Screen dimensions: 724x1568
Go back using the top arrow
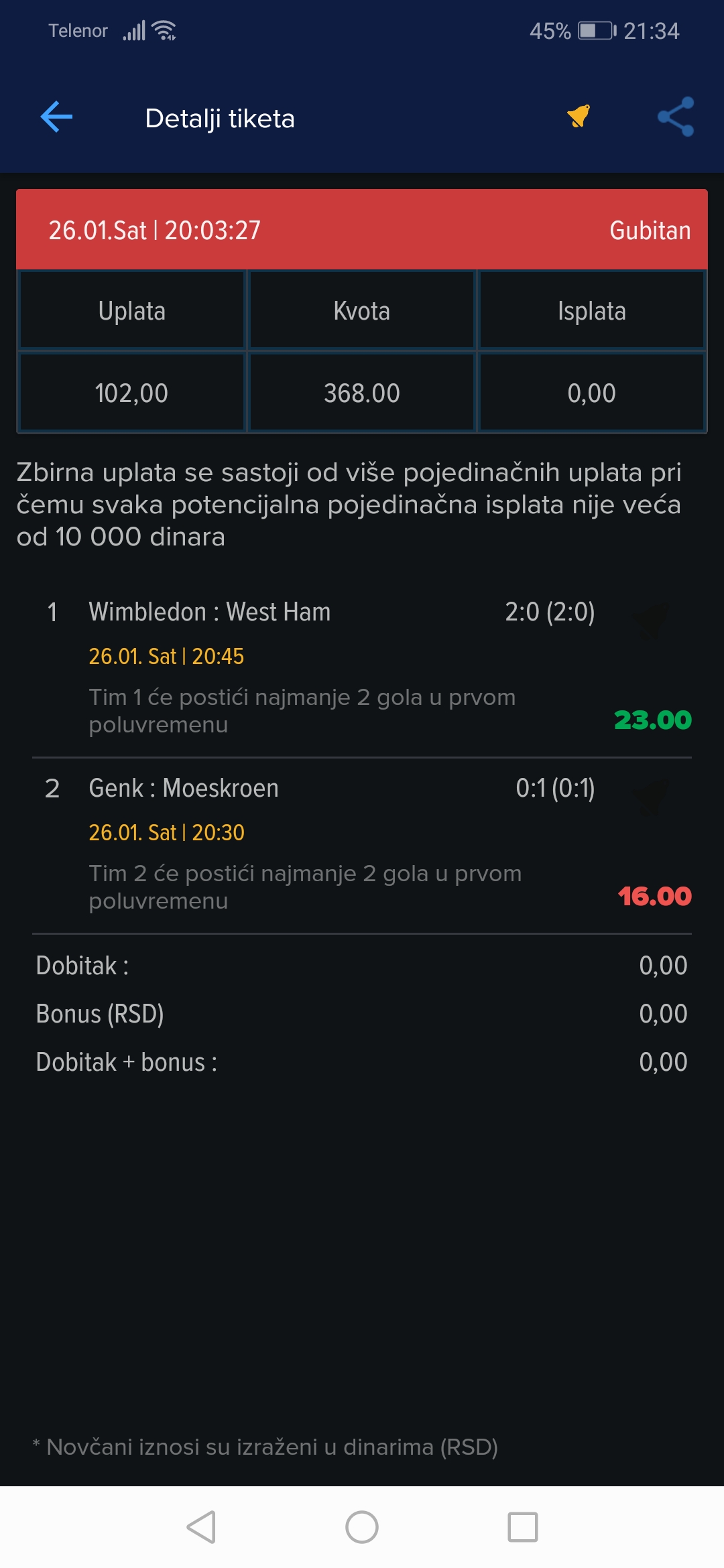56,117
